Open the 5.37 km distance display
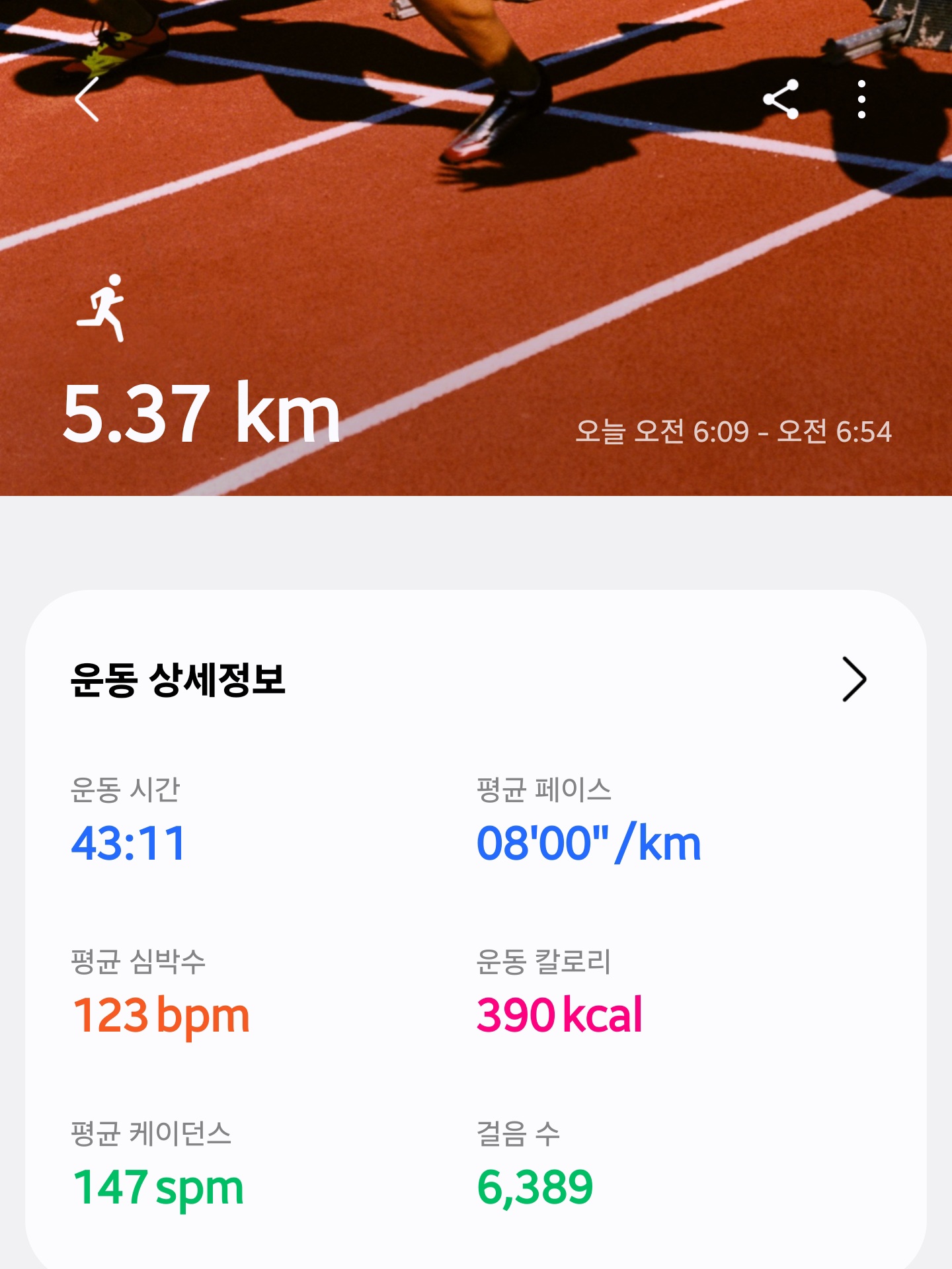Screen dimensions: 952x1269 click(x=200, y=415)
